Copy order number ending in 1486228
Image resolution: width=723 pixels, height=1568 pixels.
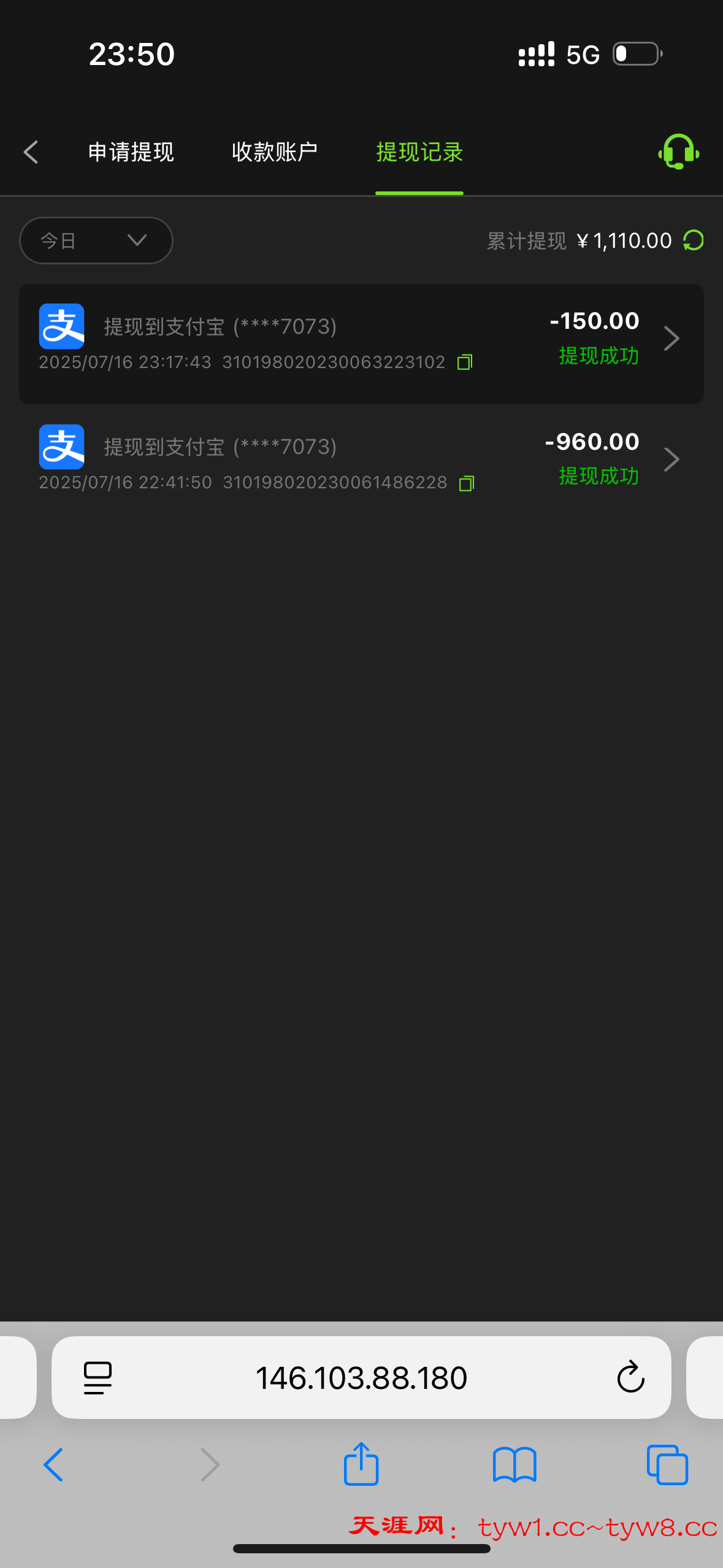467,483
